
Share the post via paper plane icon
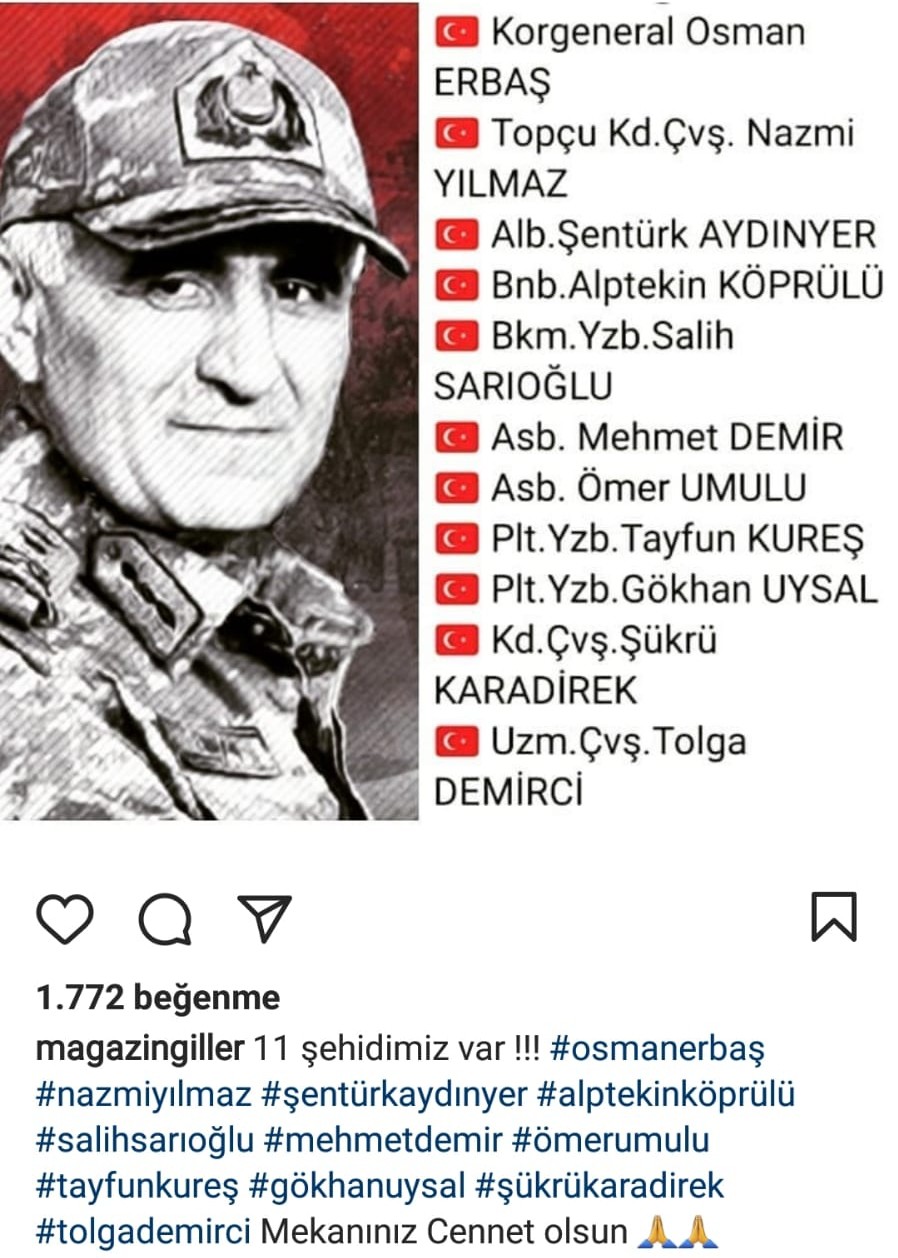click(x=264, y=918)
